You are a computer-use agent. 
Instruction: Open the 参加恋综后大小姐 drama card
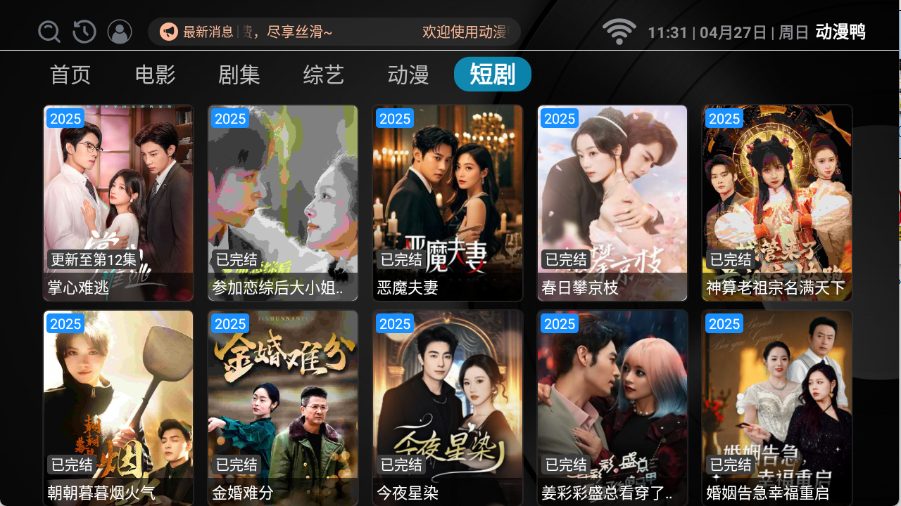point(283,203)
